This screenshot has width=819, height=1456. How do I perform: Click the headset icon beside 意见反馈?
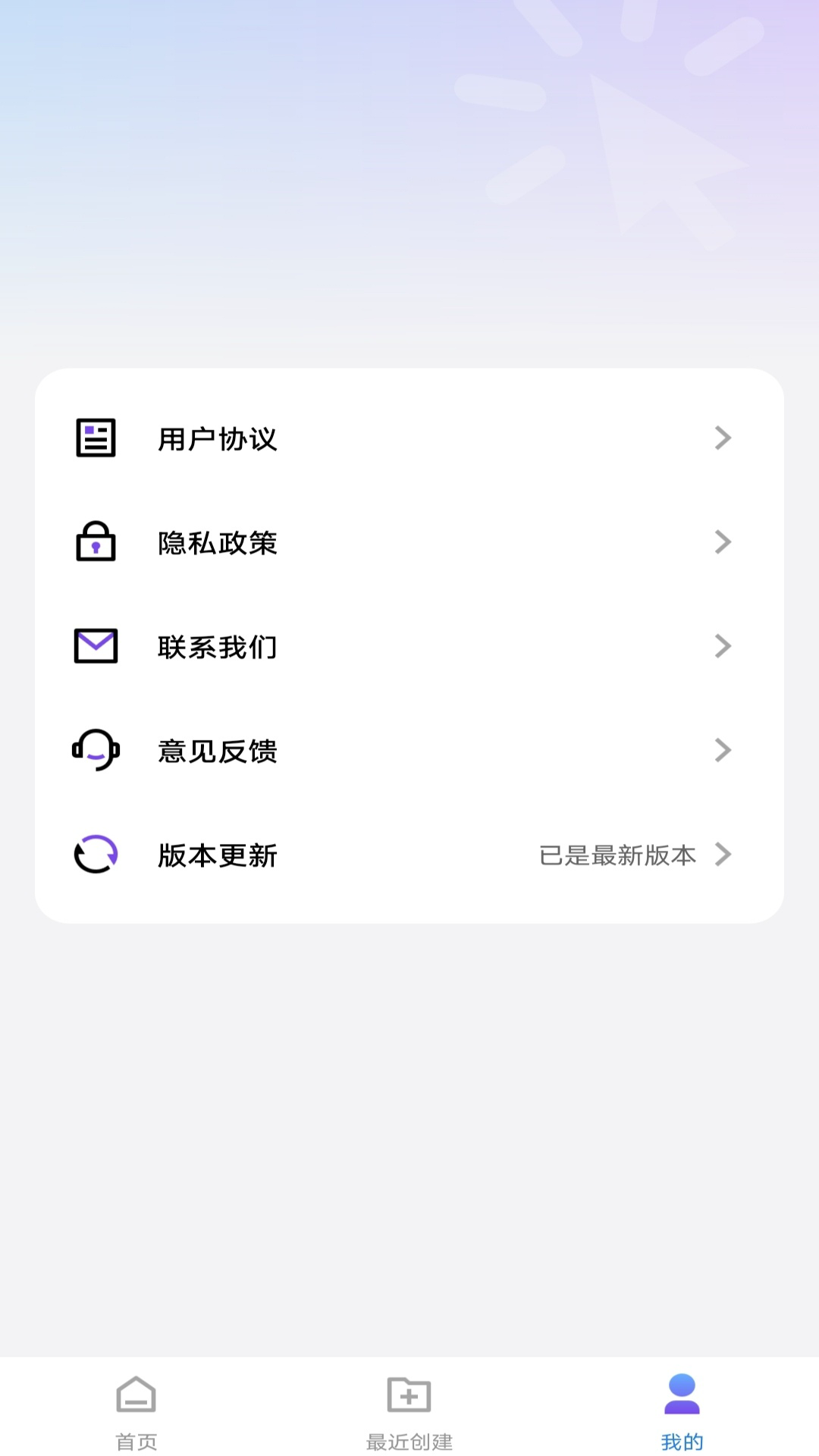point(94,751)
